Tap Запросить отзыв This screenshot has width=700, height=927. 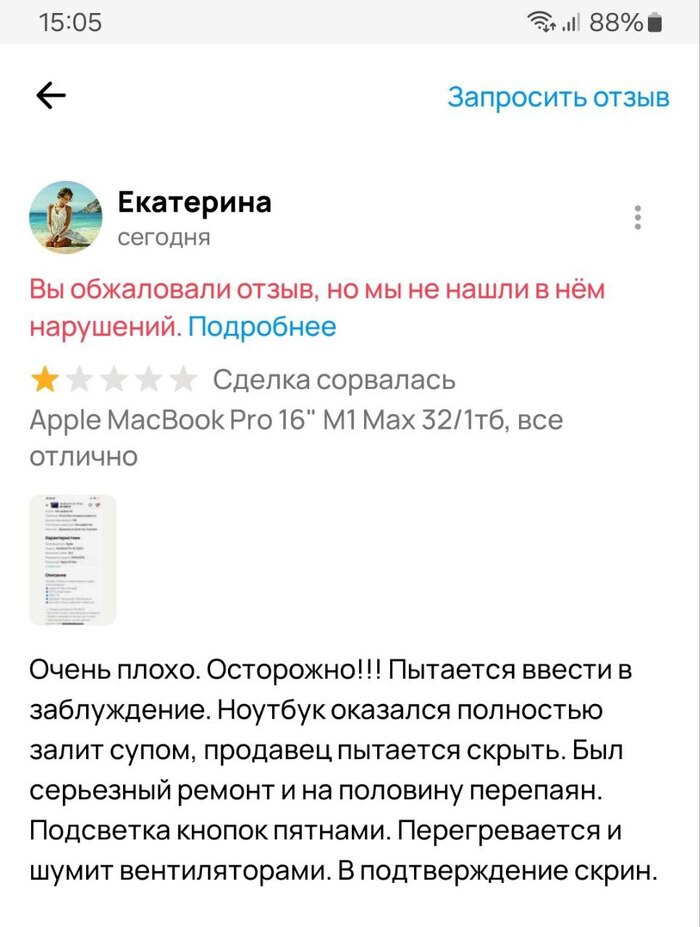(x=557, y=97)
